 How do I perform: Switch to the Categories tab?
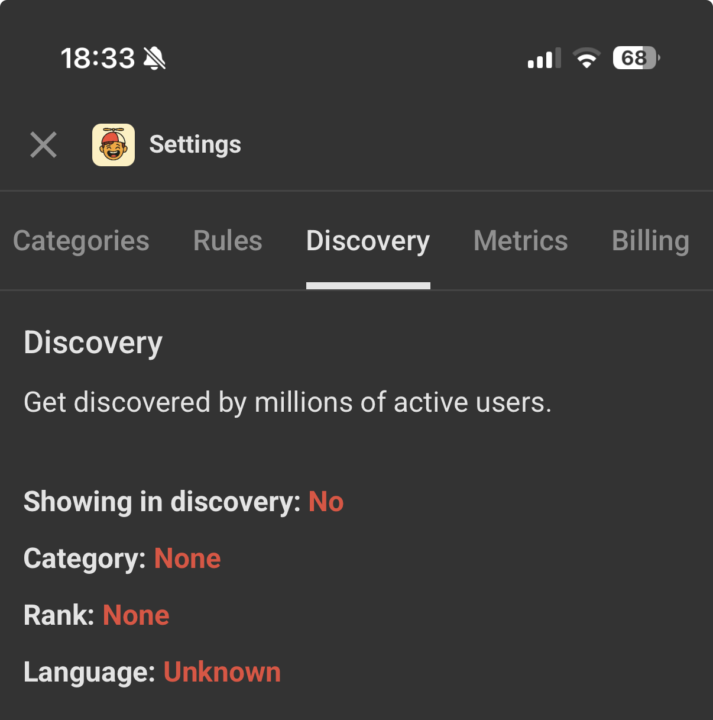(x=81, y=241)
